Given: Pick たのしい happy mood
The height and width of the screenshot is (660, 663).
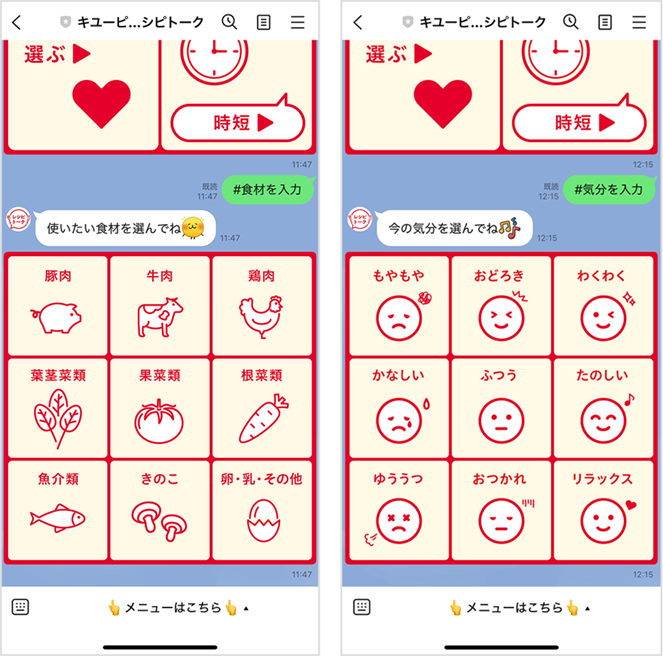Looking at the screenshot, I should (602, 407).
